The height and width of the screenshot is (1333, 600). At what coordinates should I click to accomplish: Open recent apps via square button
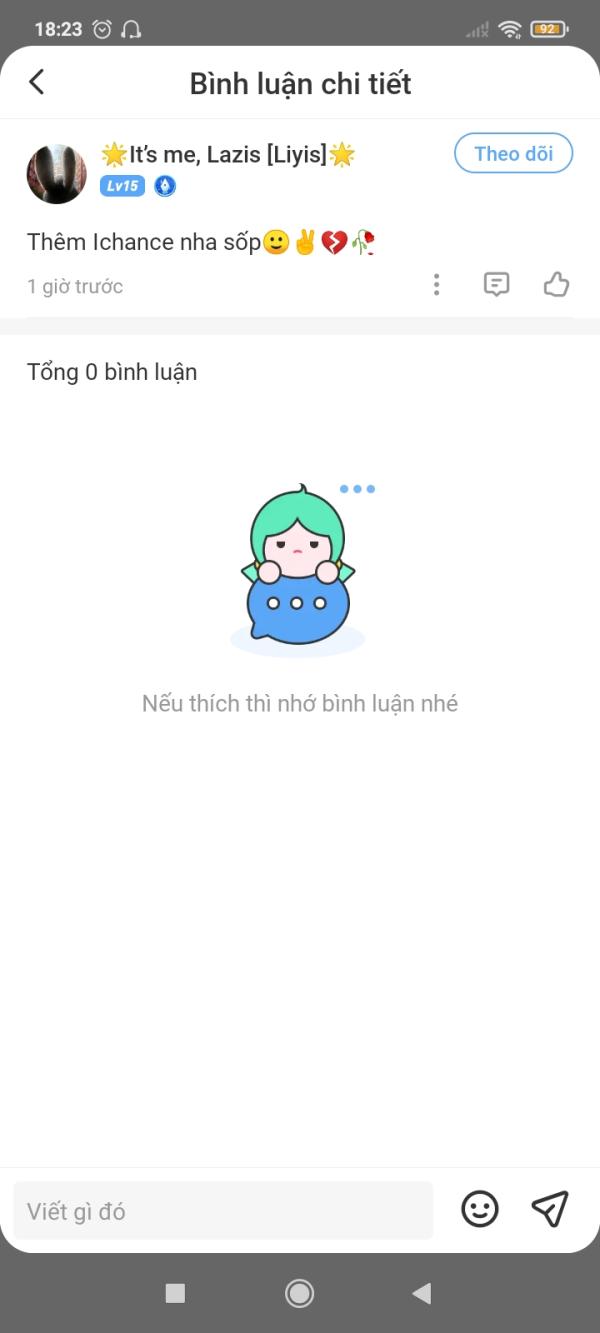point(175,1293)
